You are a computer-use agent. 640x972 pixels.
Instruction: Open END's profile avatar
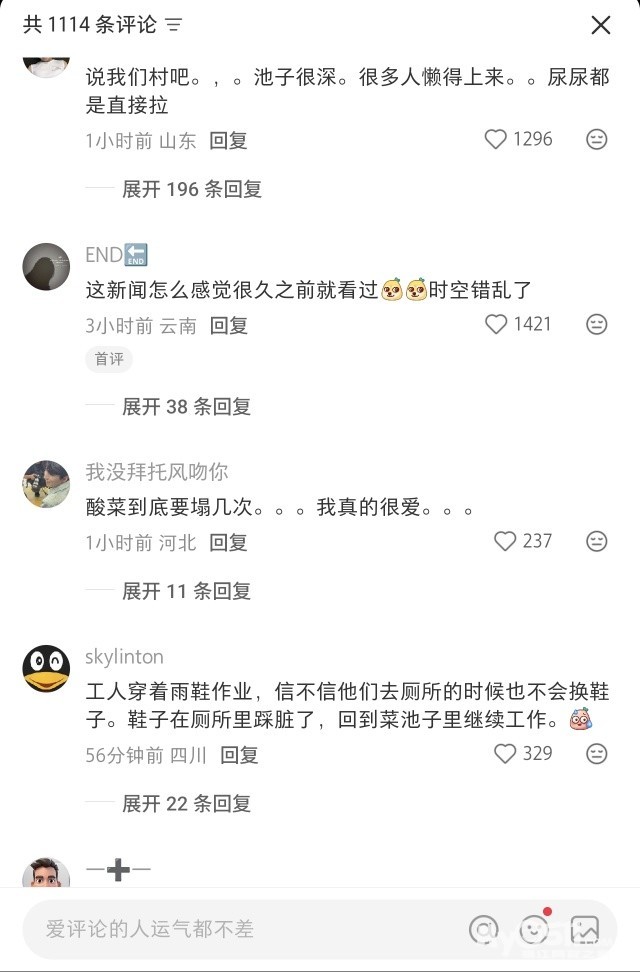[x=46, y=267]
